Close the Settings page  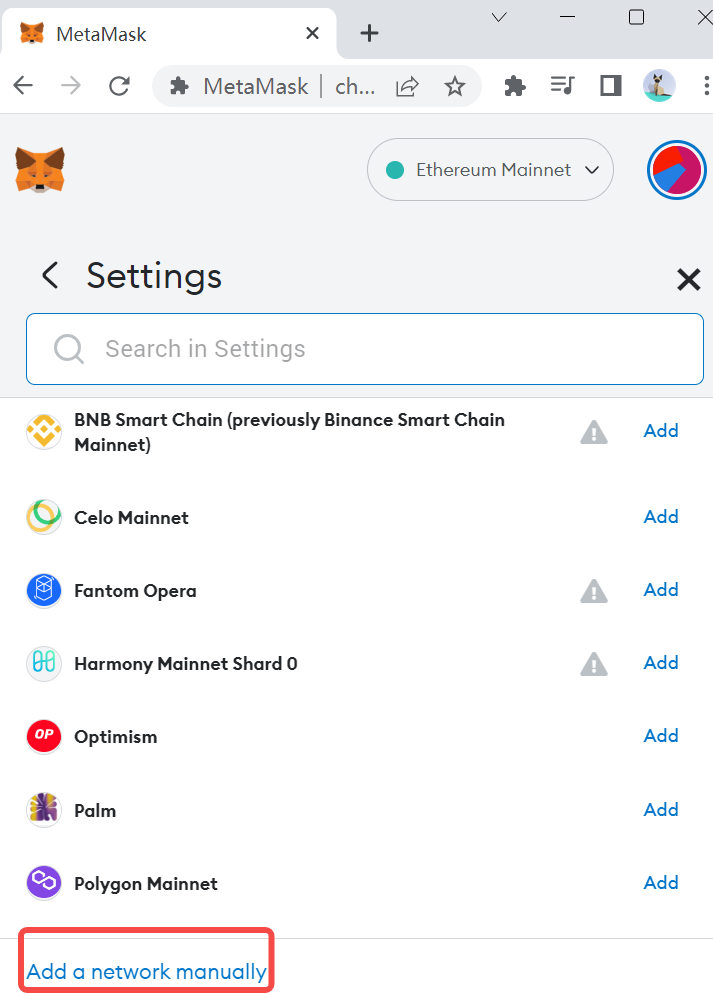pyautogui.click(x=688, y=279)
